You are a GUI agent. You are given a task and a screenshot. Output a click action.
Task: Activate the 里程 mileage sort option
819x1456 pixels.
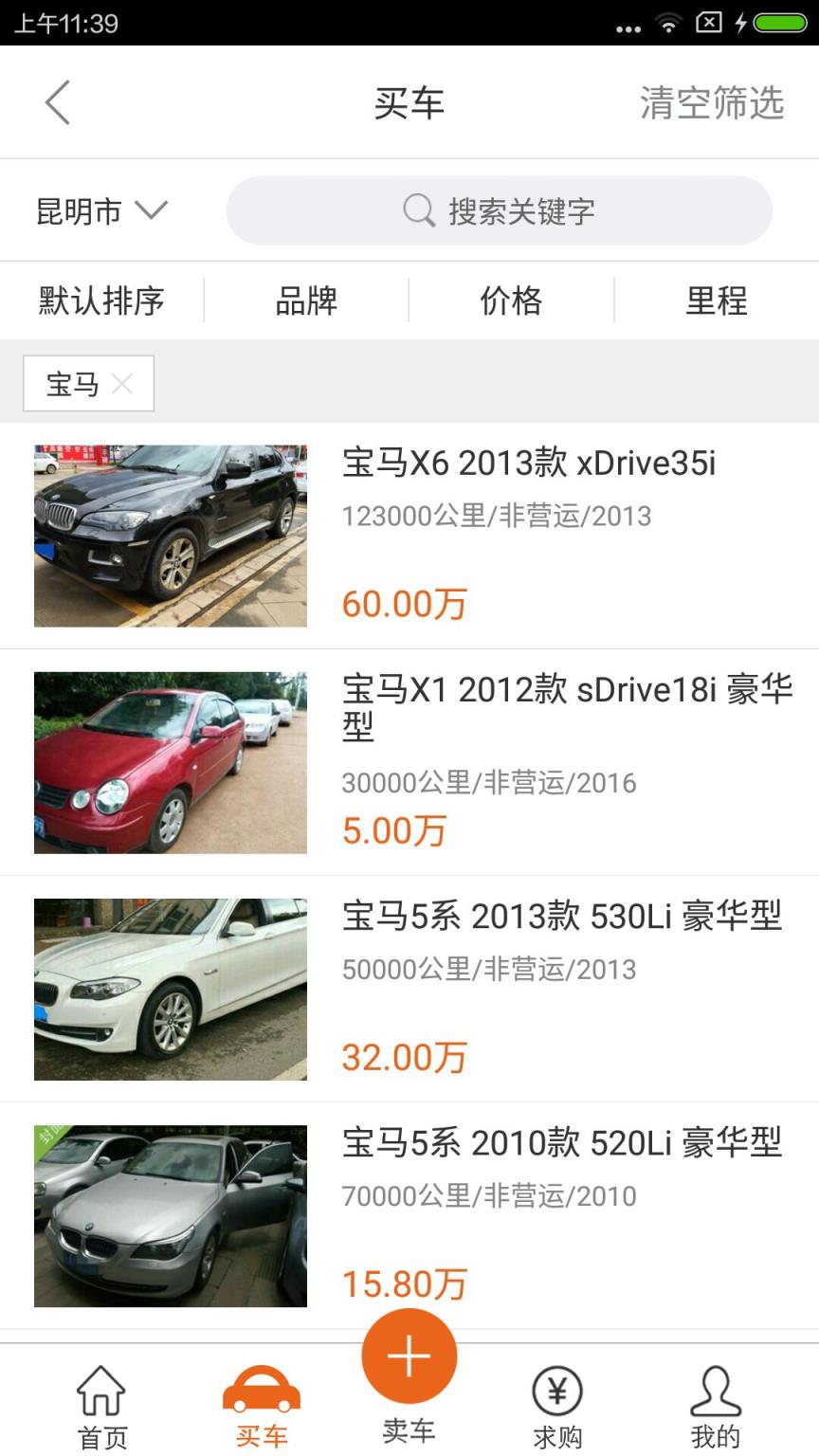pos(718,300)
